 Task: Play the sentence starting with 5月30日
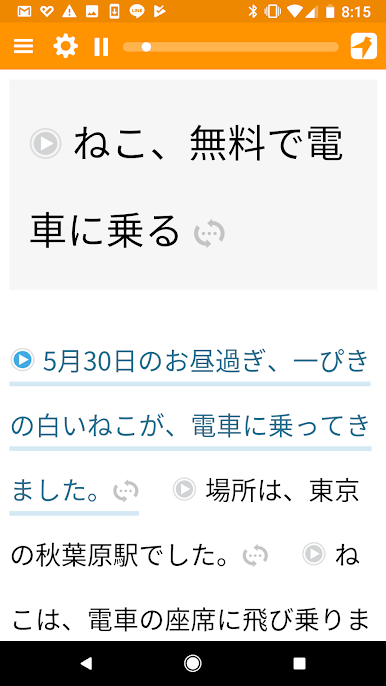pyautogui.click(x=22, y=360)
